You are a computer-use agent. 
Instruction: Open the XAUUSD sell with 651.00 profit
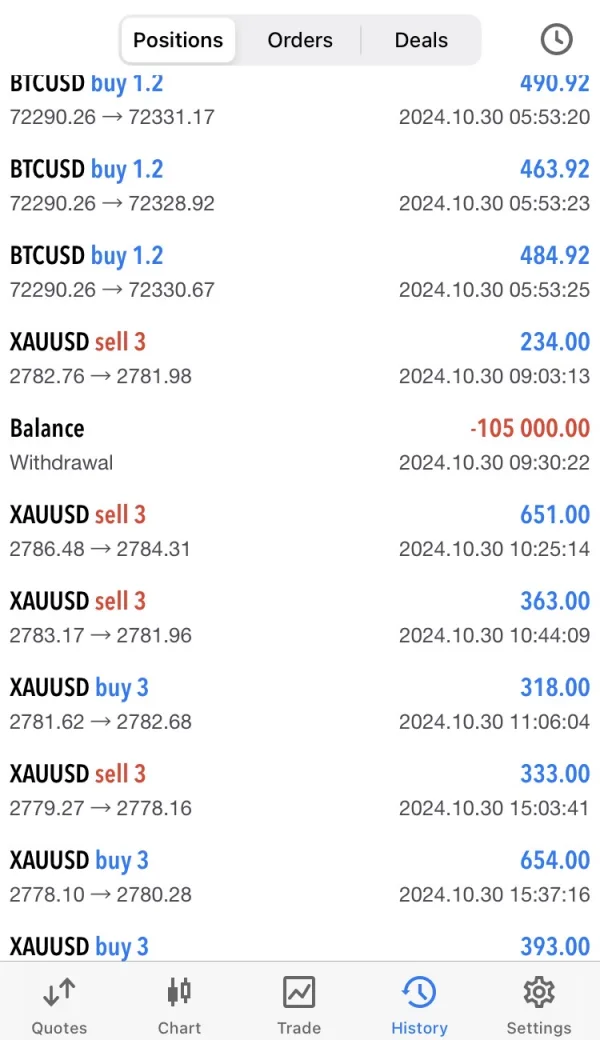300,531
